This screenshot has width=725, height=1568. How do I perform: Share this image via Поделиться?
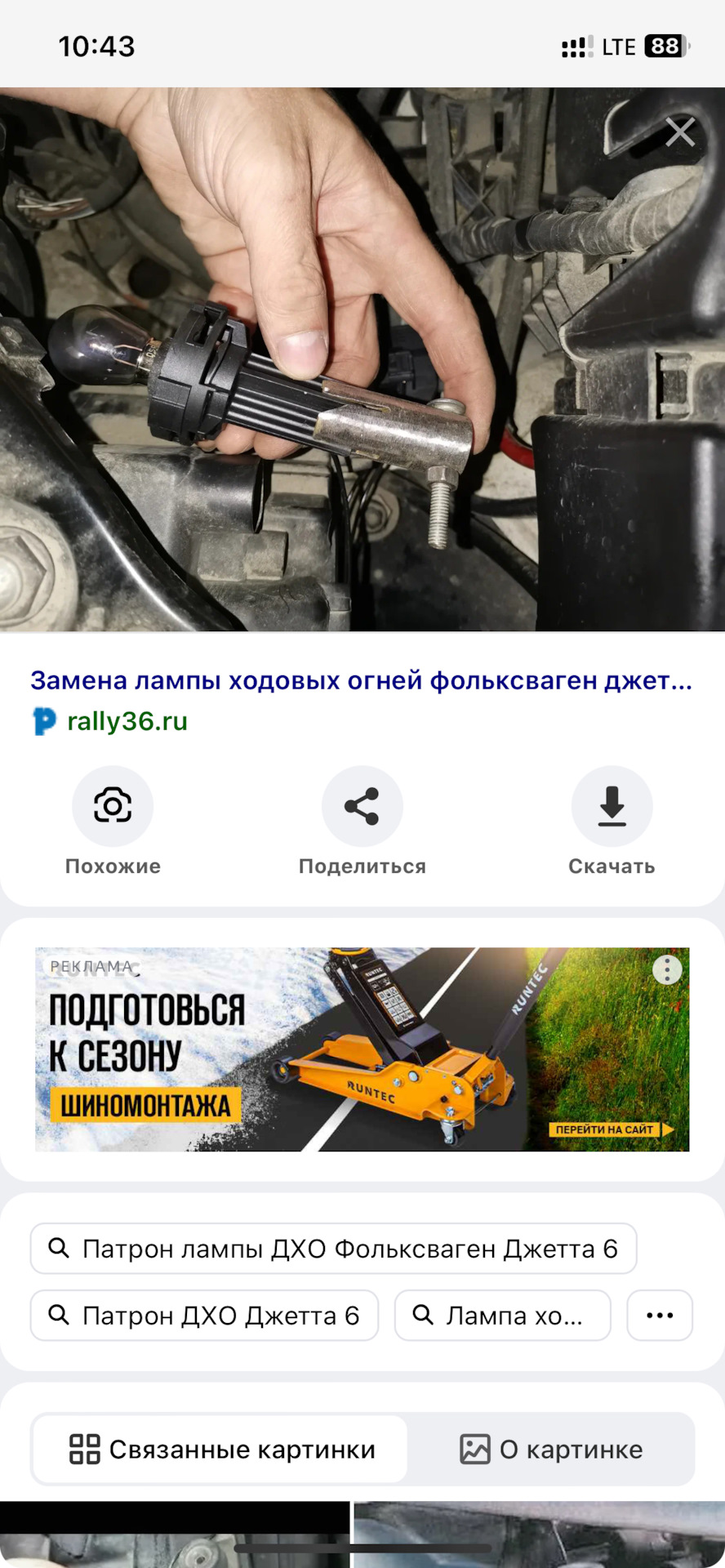362,807
